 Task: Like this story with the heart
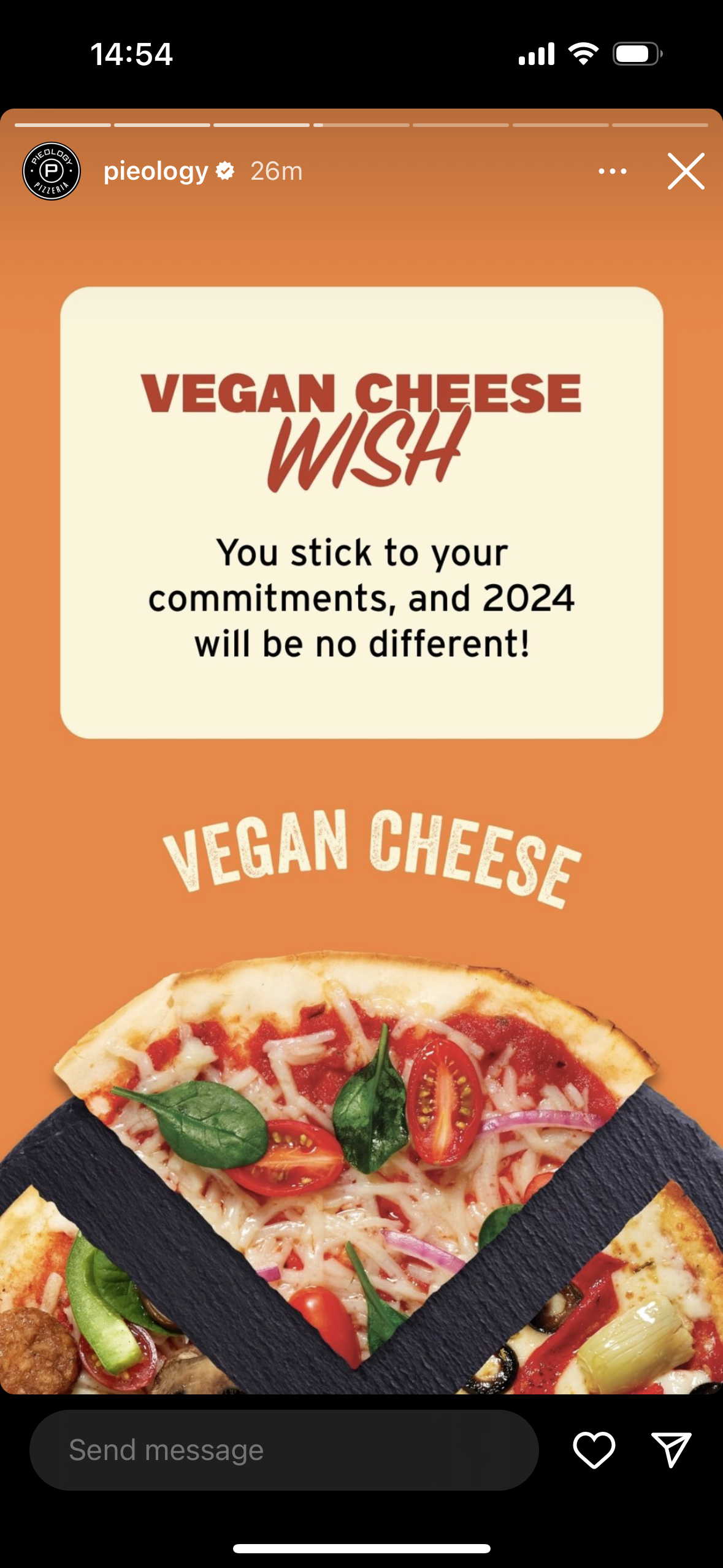(x=594, y=1450)
